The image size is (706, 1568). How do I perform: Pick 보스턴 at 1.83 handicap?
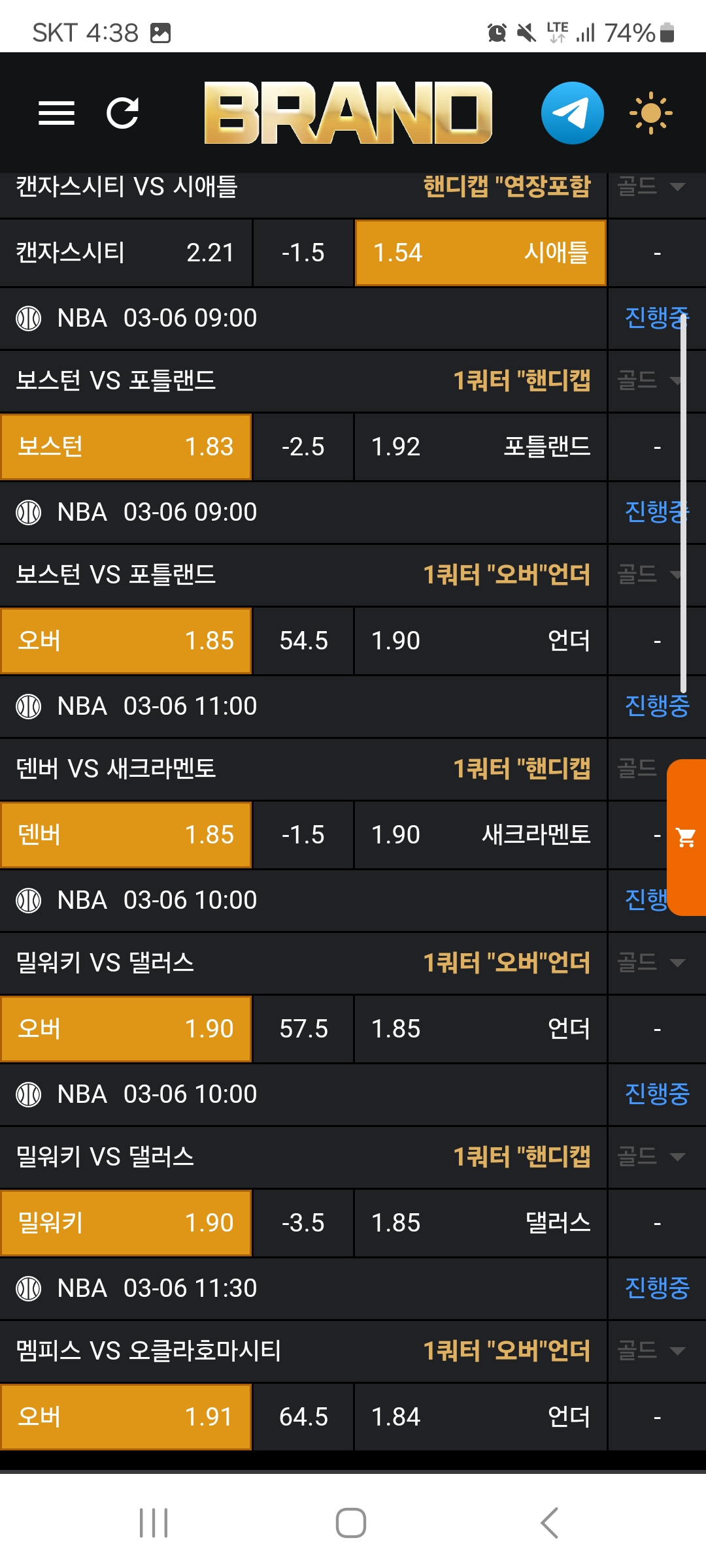[126, 447]
